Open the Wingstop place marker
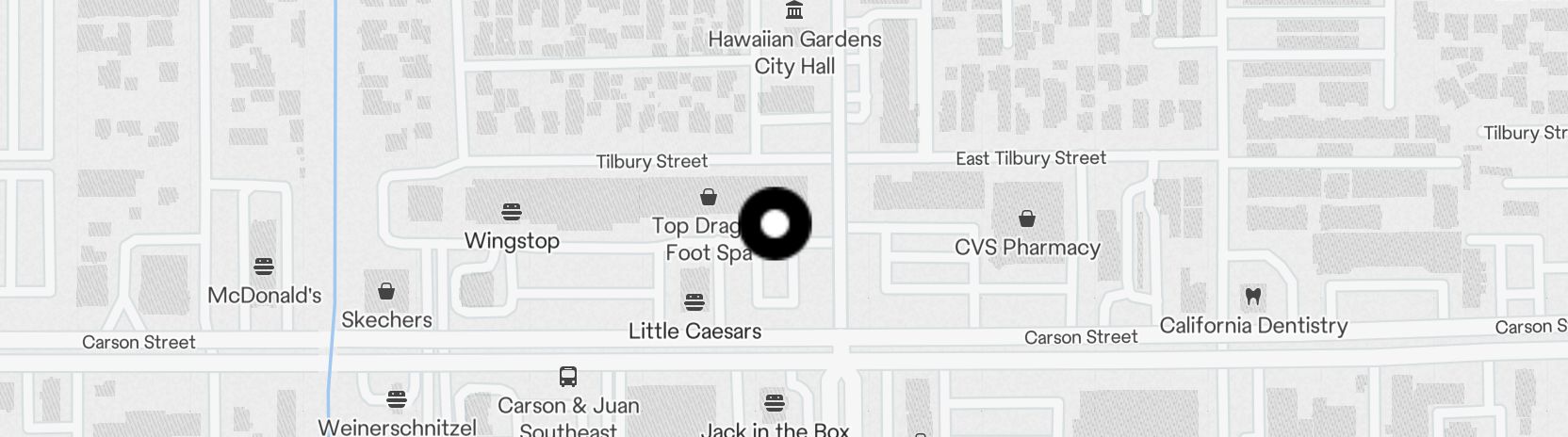Image resolution: width=1568 pixels, height=437 pixels. point(512,211)
